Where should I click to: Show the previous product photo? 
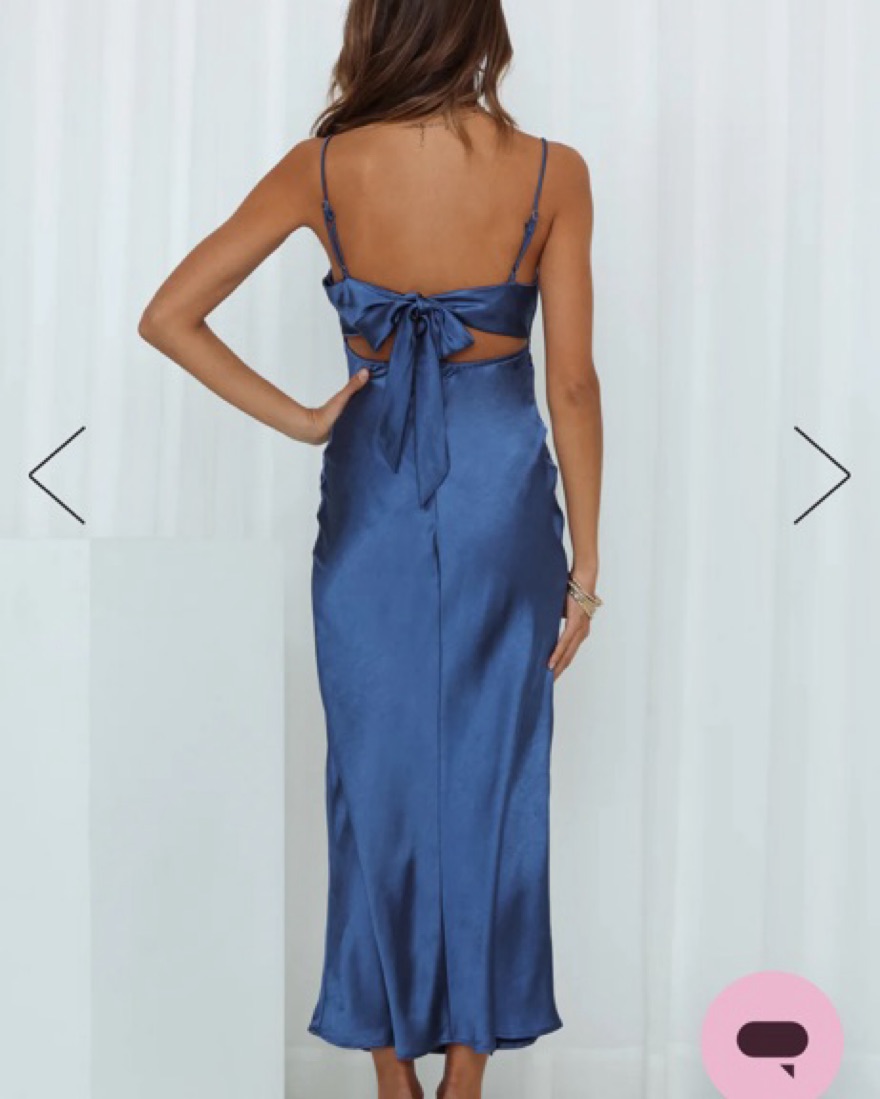pos(57,475)
